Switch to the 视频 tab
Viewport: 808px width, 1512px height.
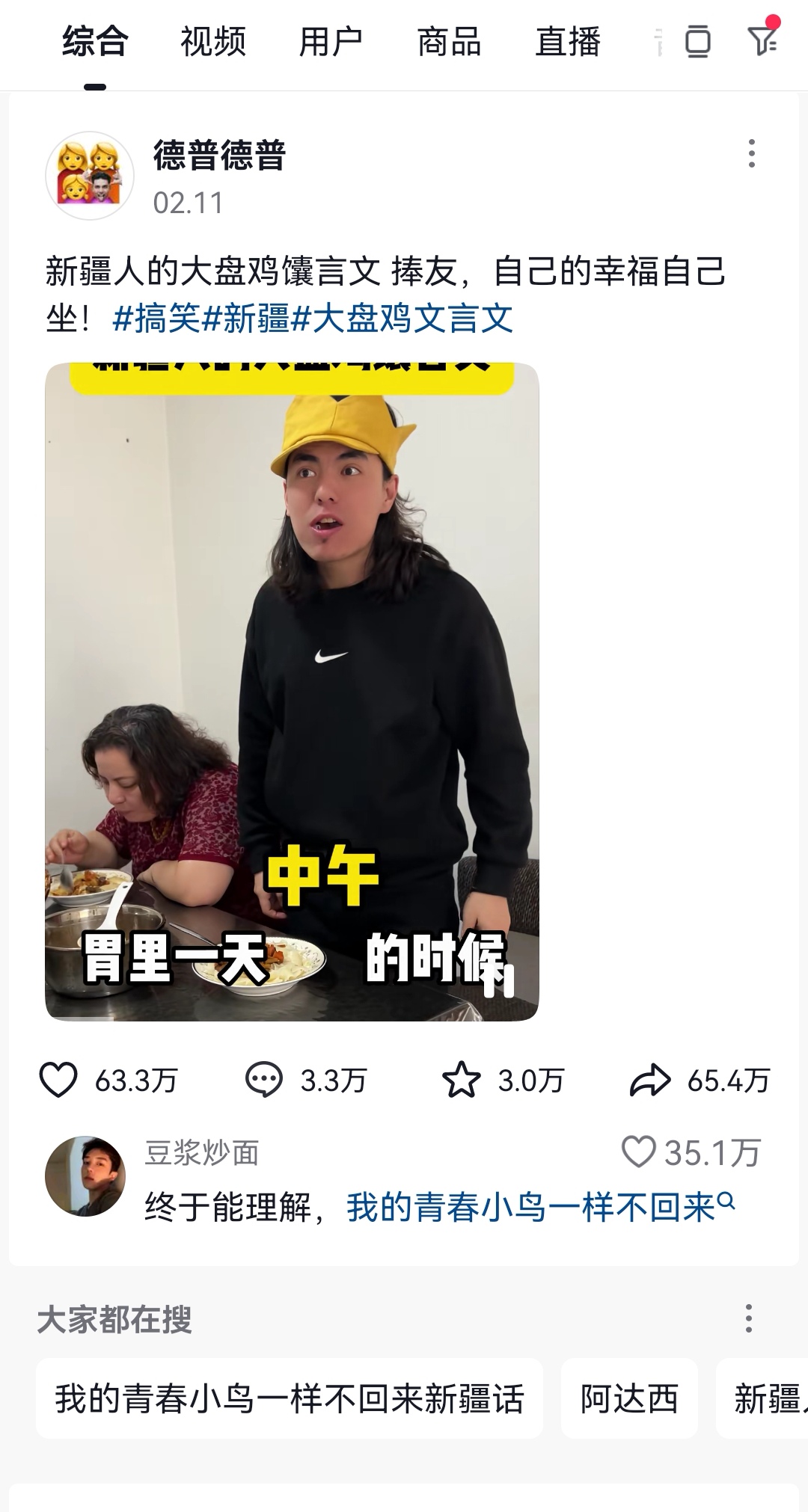click(x=212, y=42)
